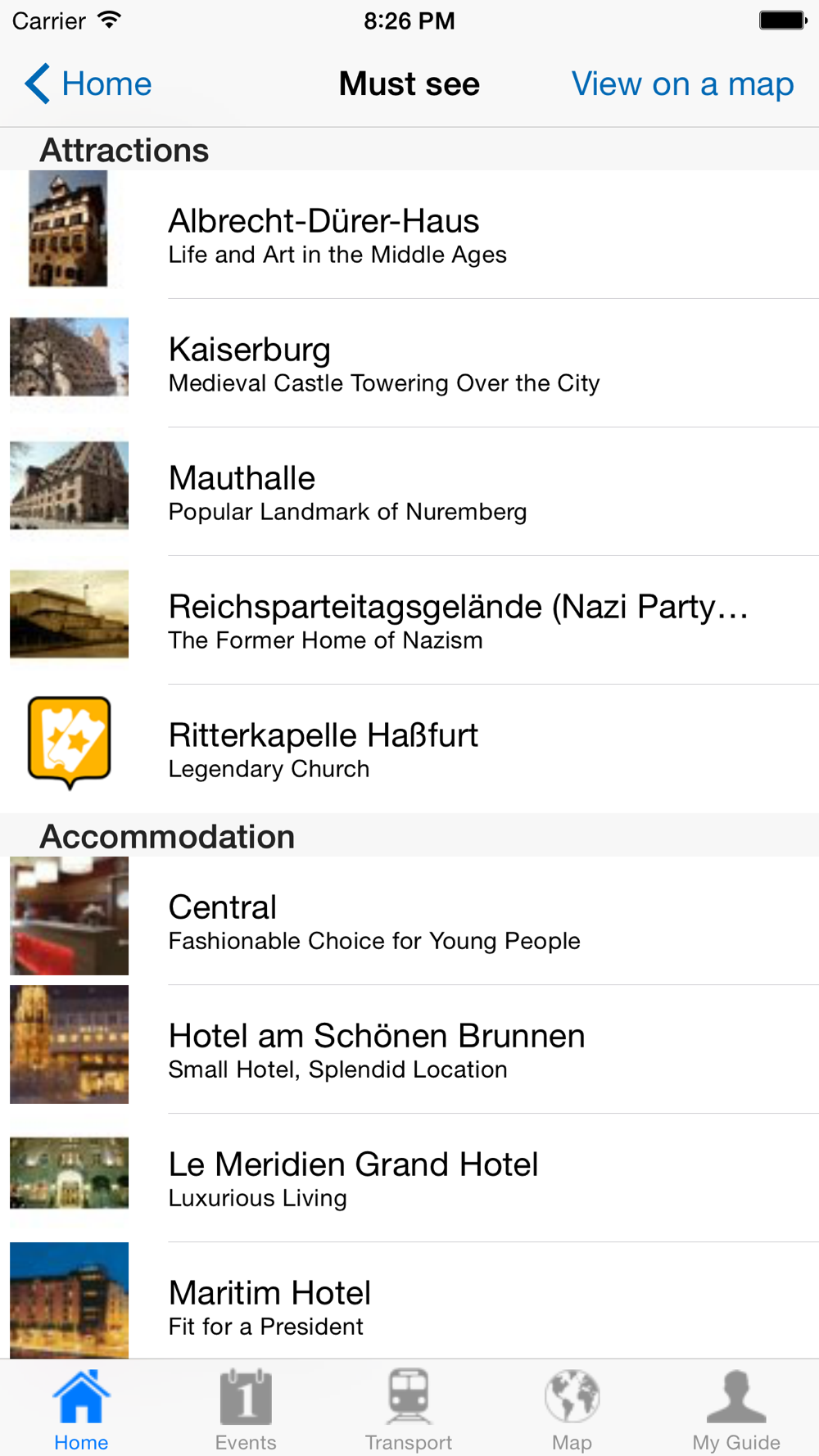
Task: Switch to the Transport tab
Action: click(409, 1409)
